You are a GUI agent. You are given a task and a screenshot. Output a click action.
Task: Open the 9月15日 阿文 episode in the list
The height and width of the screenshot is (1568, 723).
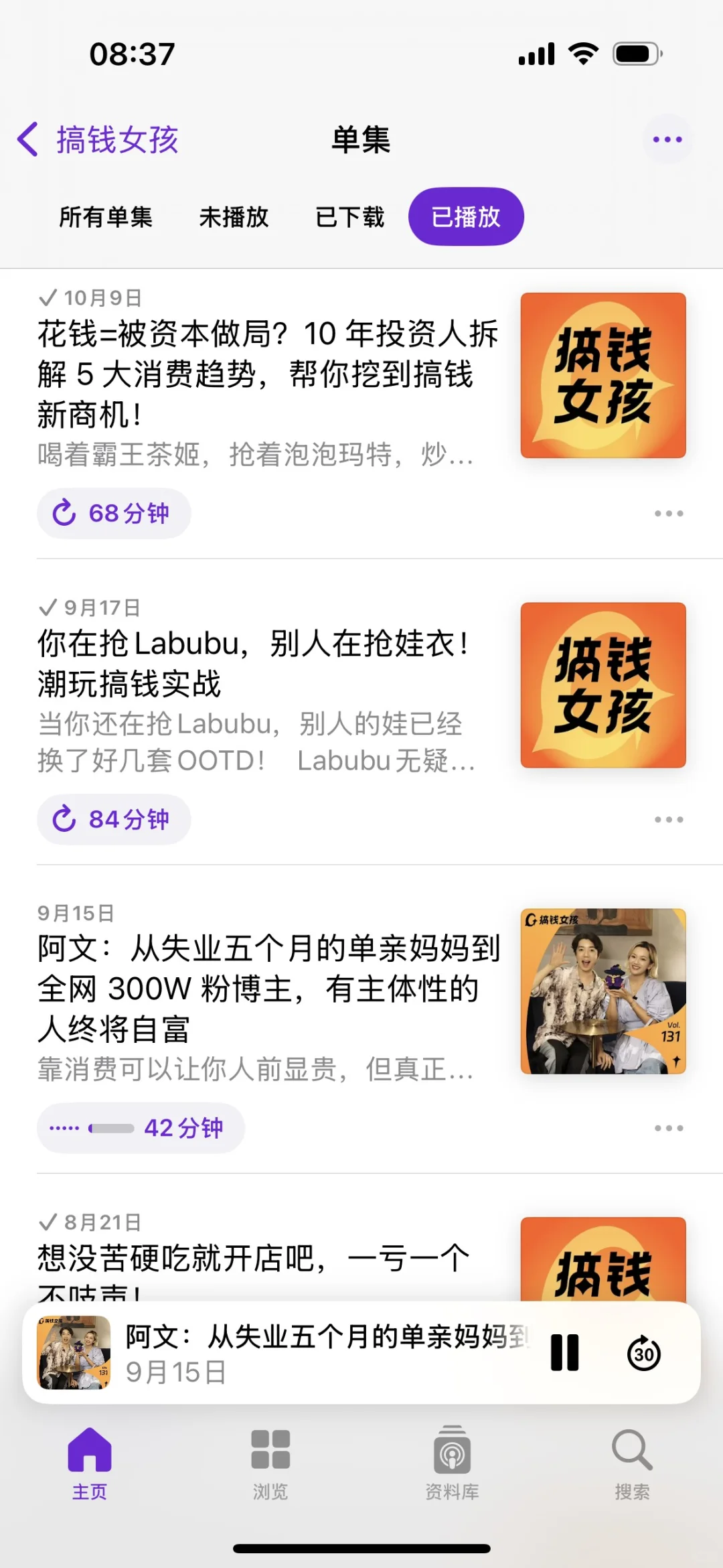268,988
